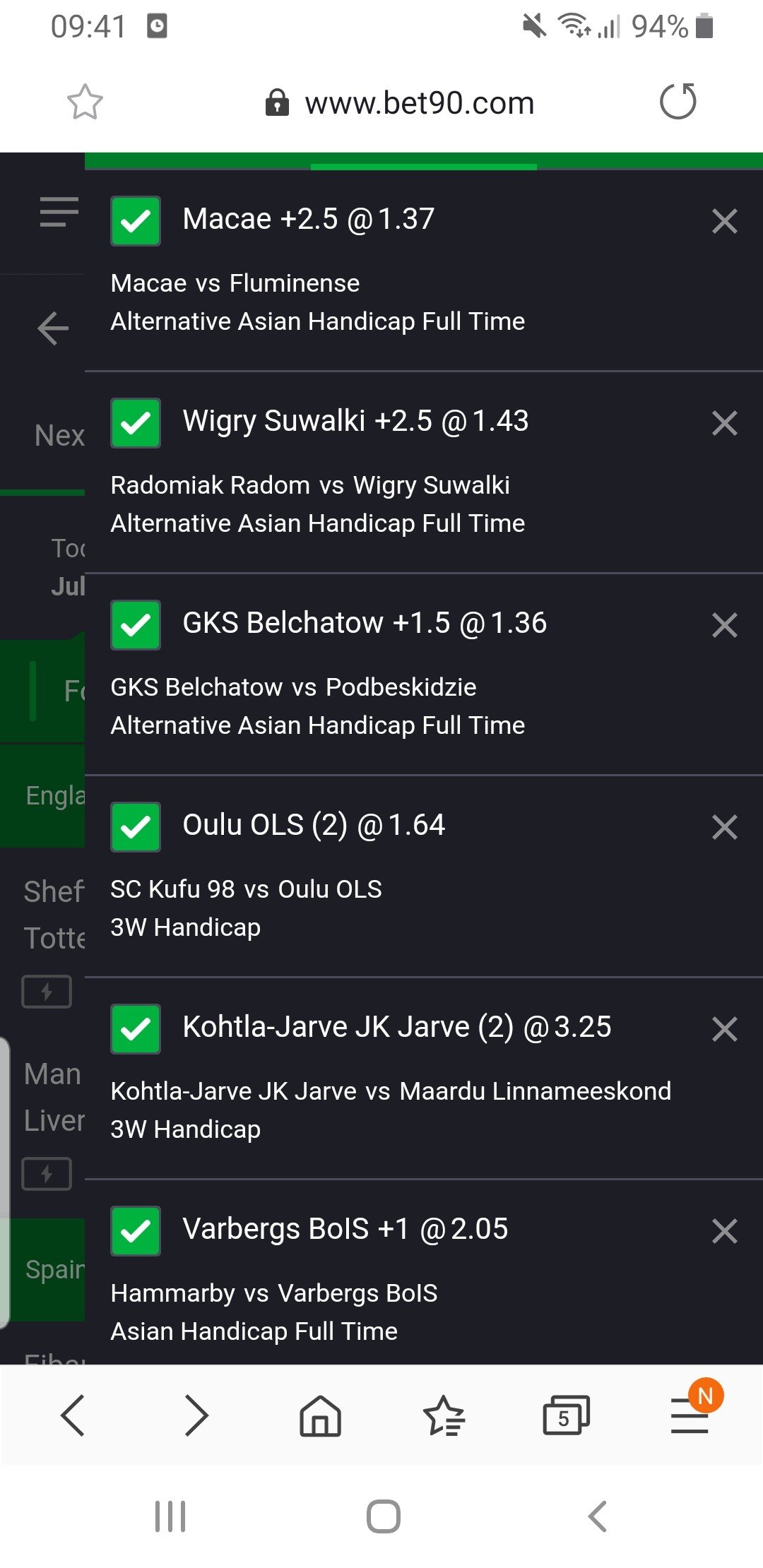
Task: Open the browser's main menu
Action: coord(690,1415)
